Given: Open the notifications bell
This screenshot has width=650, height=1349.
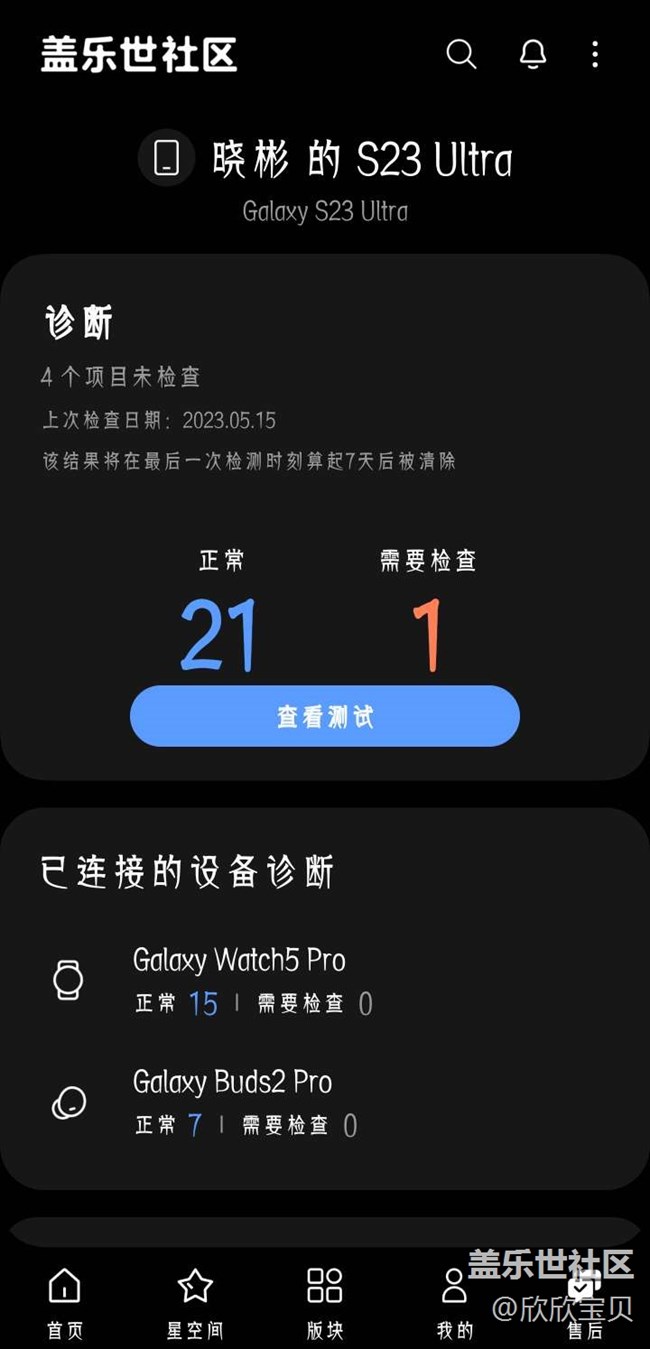Looking at the screenshot, I should (x=533, y=54).
